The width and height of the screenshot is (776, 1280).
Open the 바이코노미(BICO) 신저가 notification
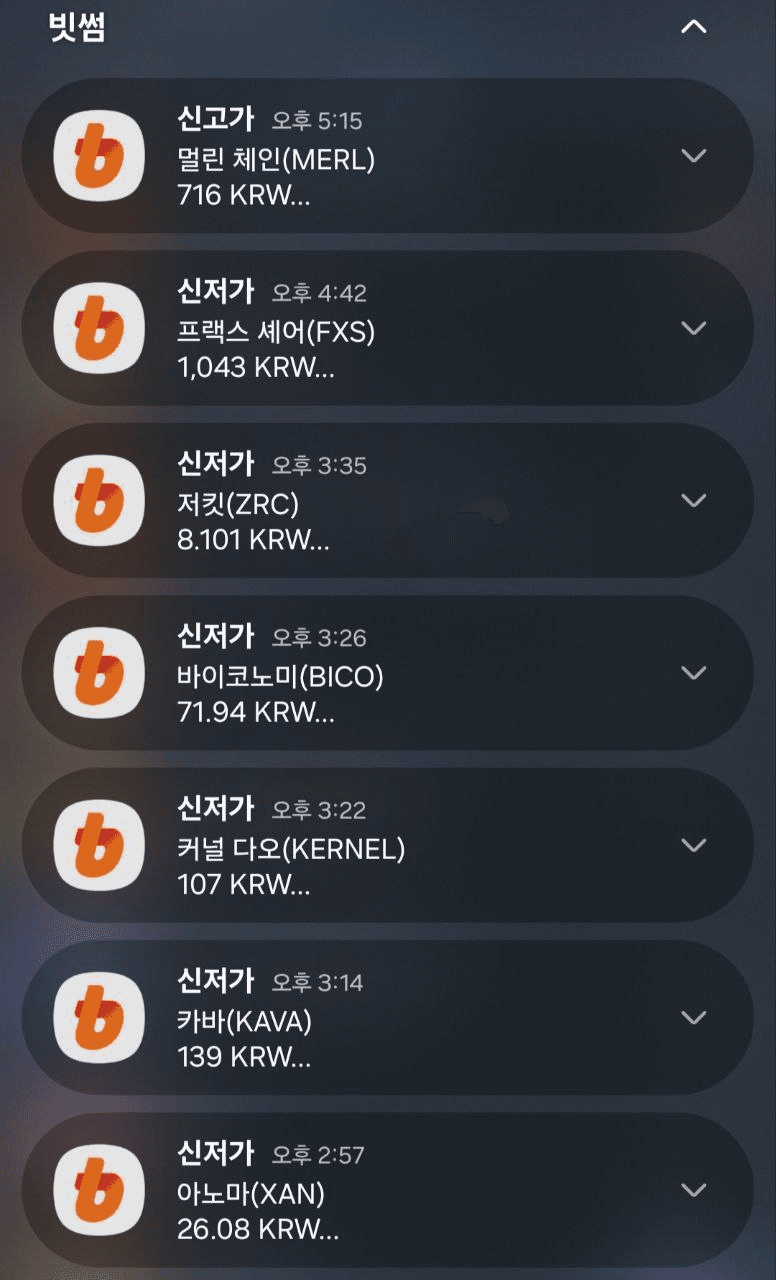(x=380, y=674)
